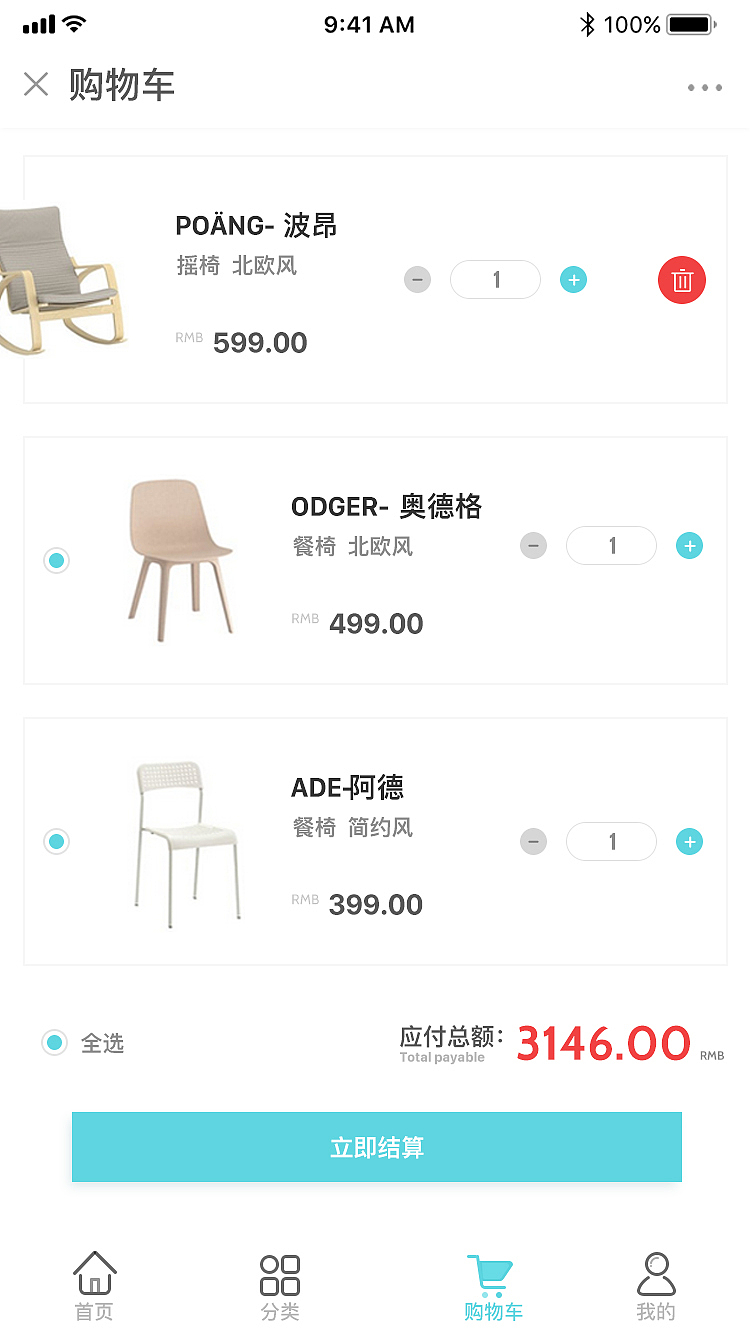The image size is (750, 1334).
Task: Tap the 分类 categories grid icon
Action: [x=279, y=1274]
